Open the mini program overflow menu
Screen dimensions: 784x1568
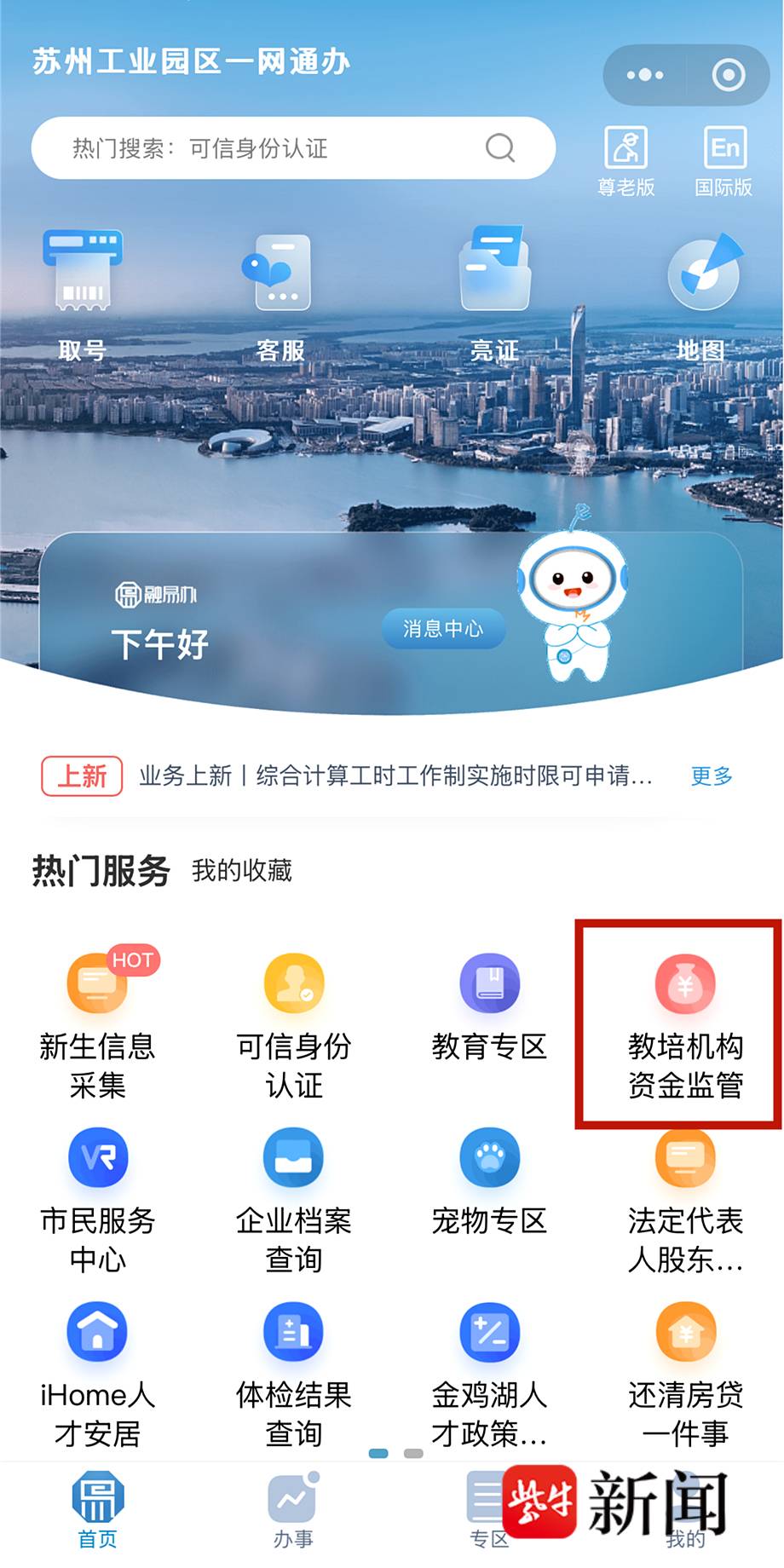pyautogui.click(x=645, y=75)
